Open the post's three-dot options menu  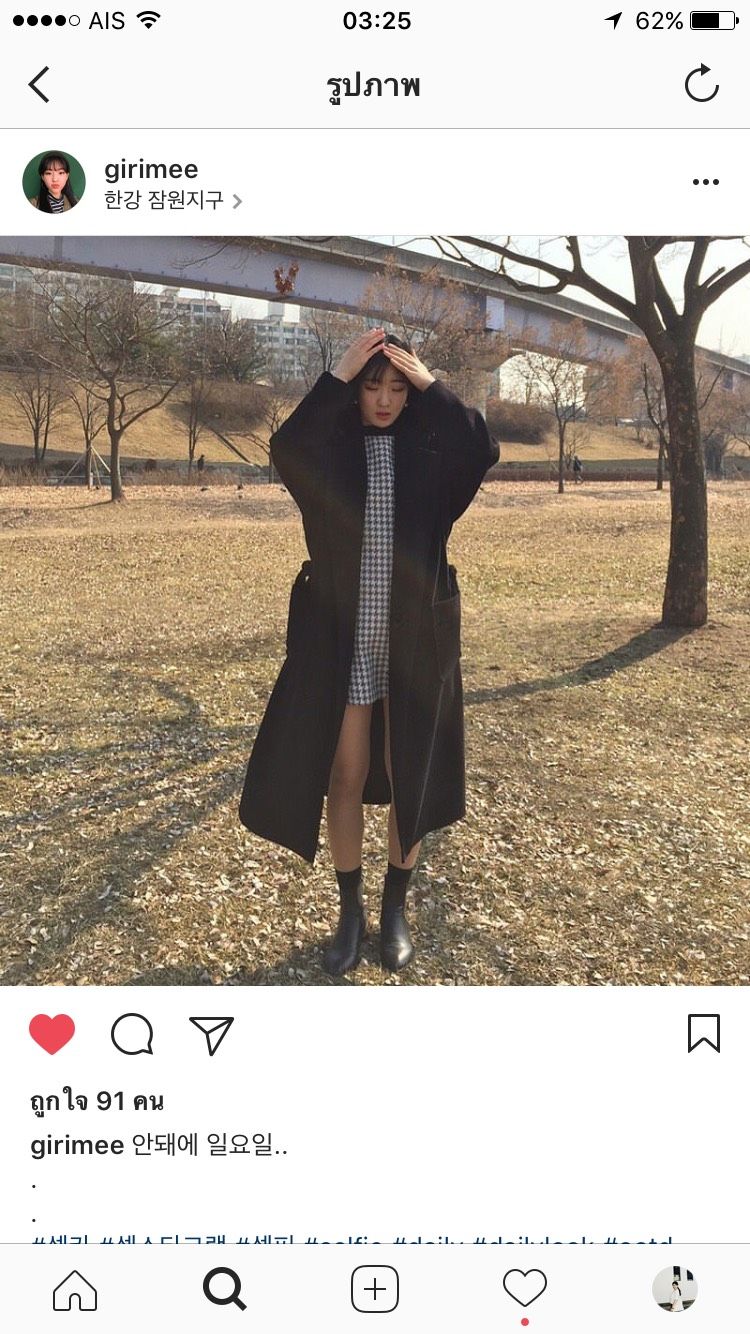[705, 182]
